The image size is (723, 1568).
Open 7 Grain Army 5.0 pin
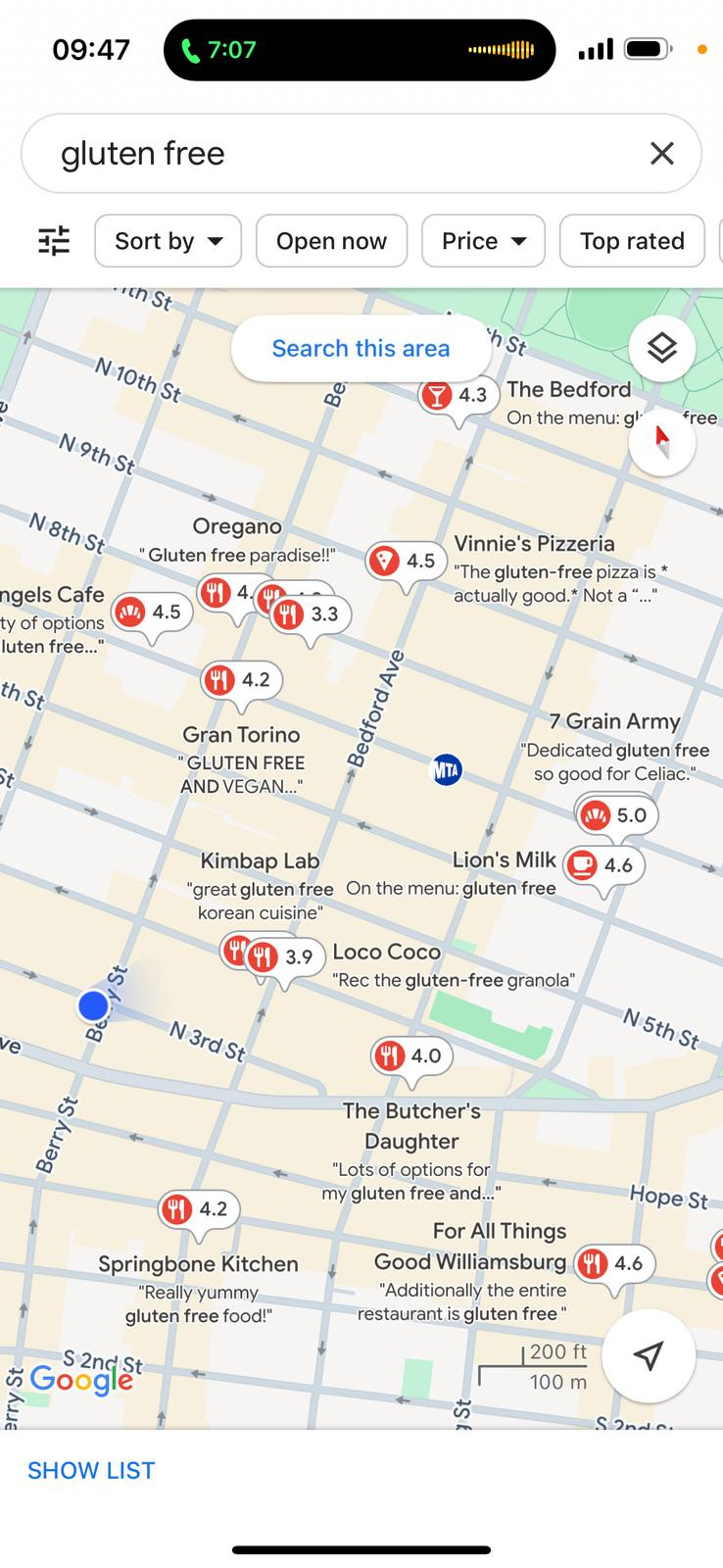(x=617, y=816)
